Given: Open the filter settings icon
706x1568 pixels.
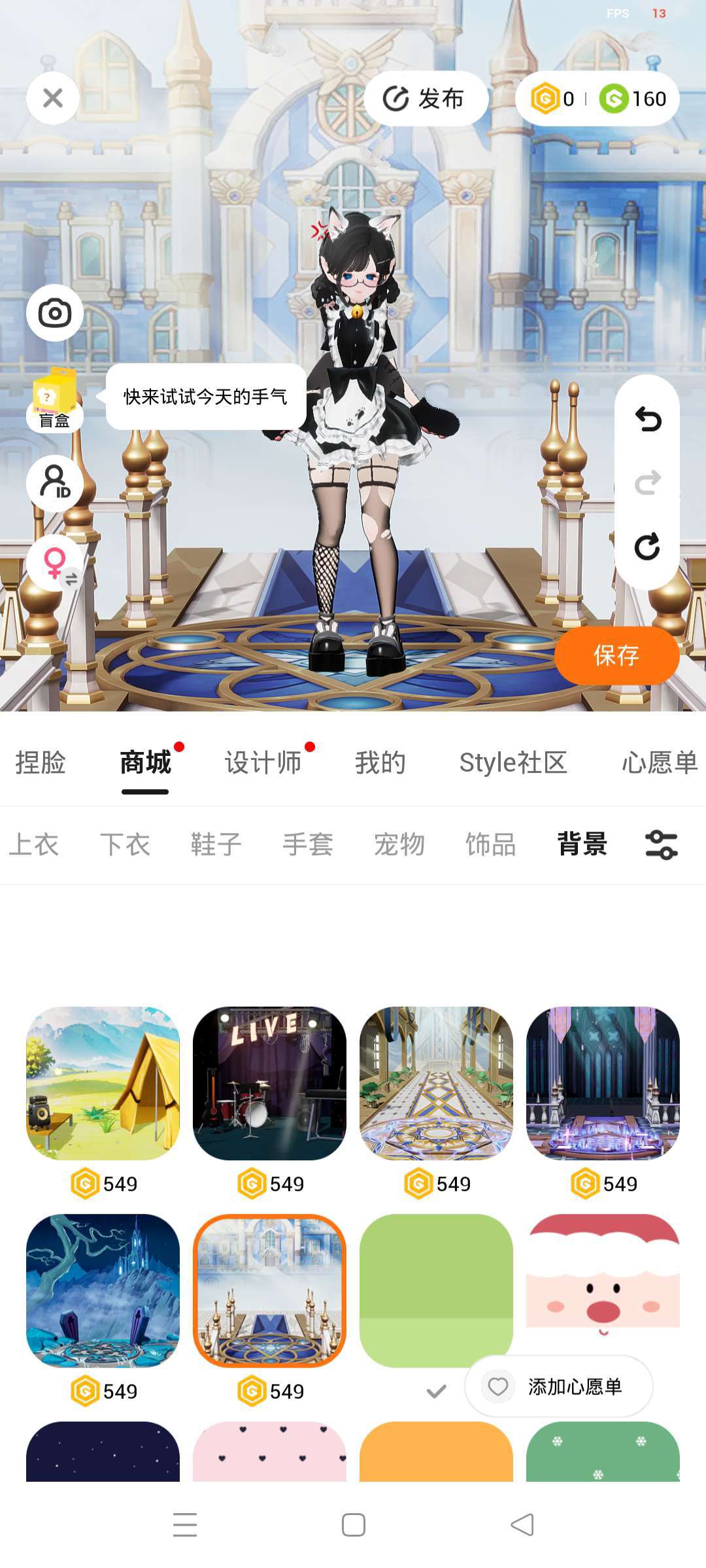Looking at the screenshot, I should pos(661,845).
